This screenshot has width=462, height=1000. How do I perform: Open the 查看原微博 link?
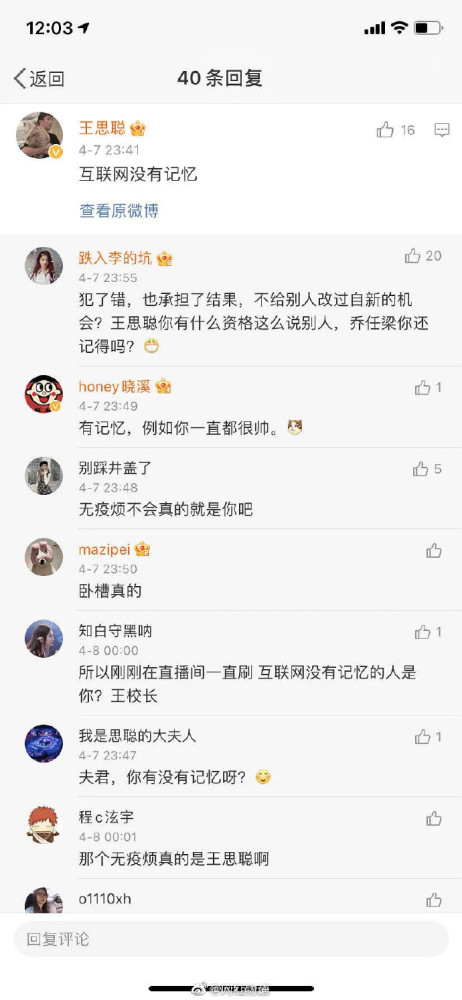(x=119, y=211)
